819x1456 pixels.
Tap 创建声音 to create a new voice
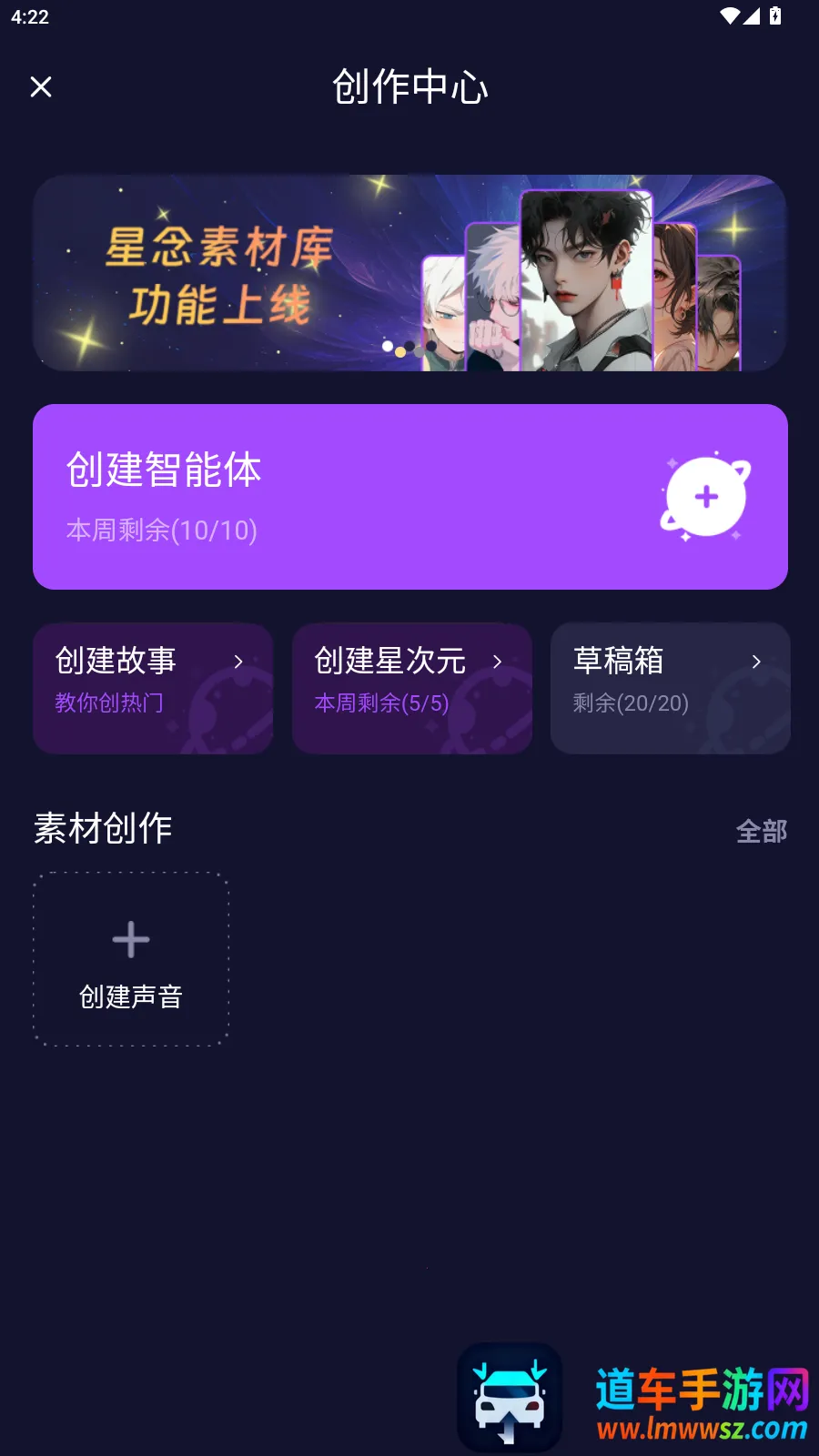tap(130, 997)
